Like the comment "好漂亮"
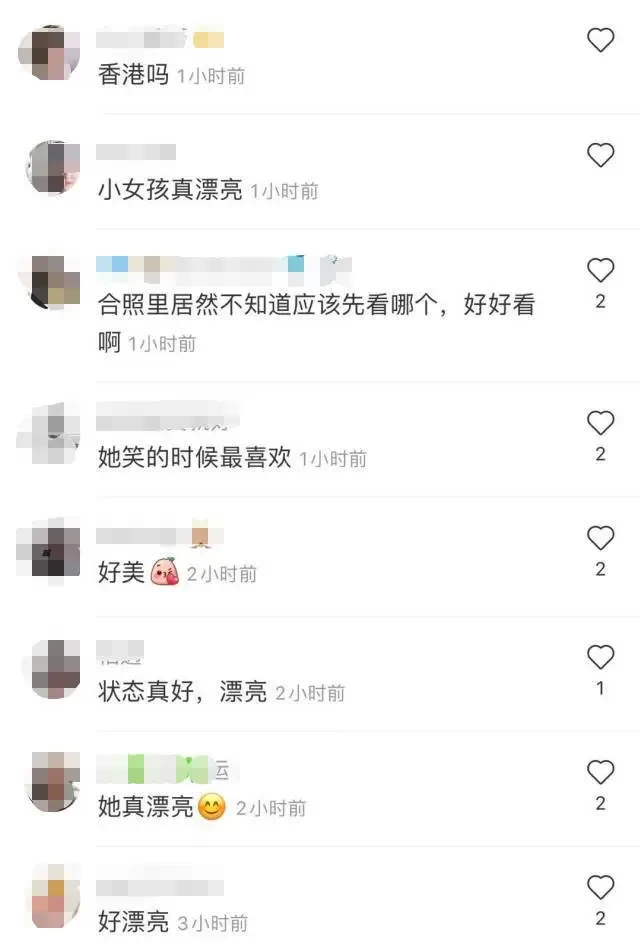Image resolution: width=640 pixels, height=945 pixels. pyautogui.click(x=600, y=887)
